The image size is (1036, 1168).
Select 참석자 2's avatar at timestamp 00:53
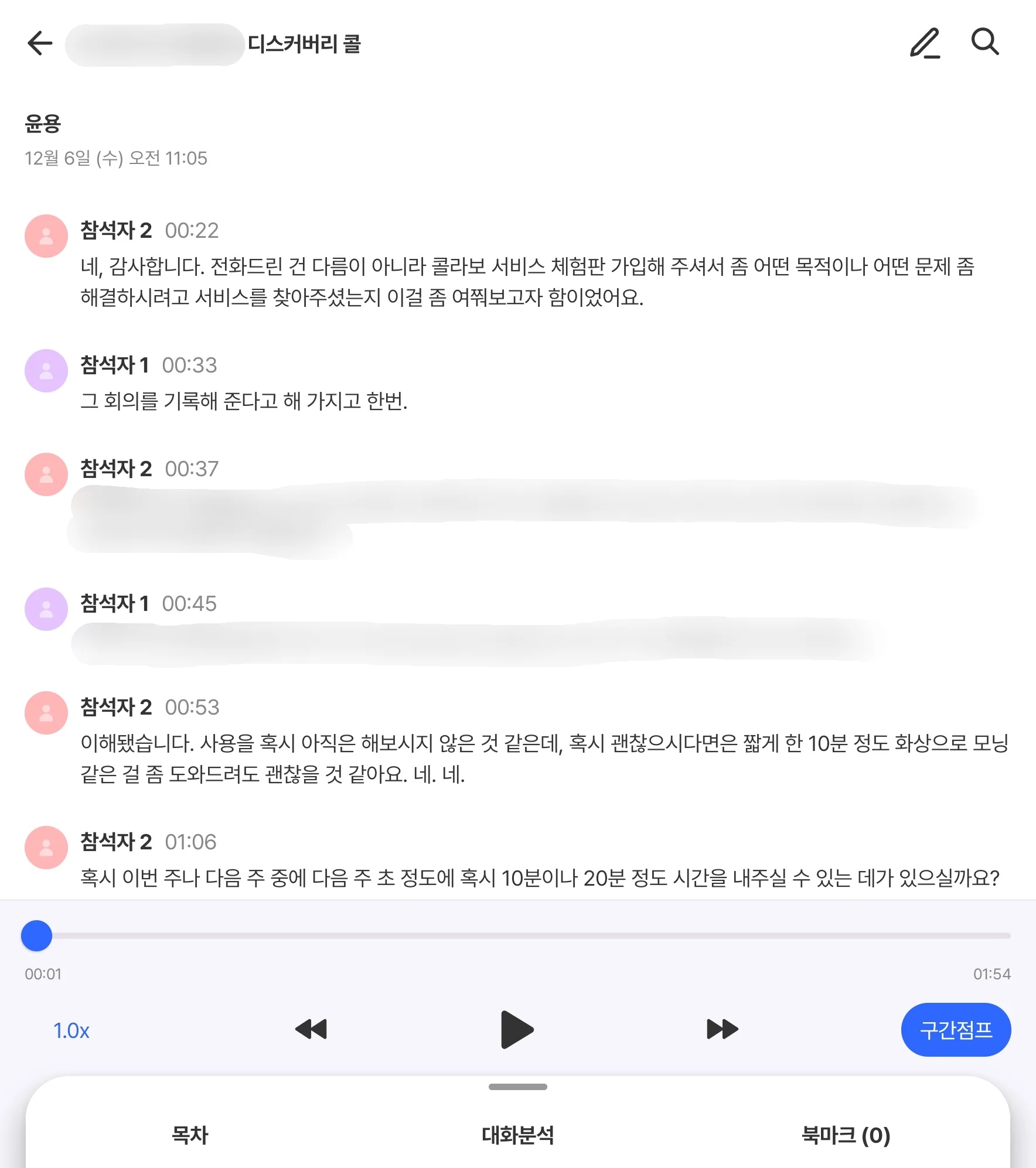46,713
